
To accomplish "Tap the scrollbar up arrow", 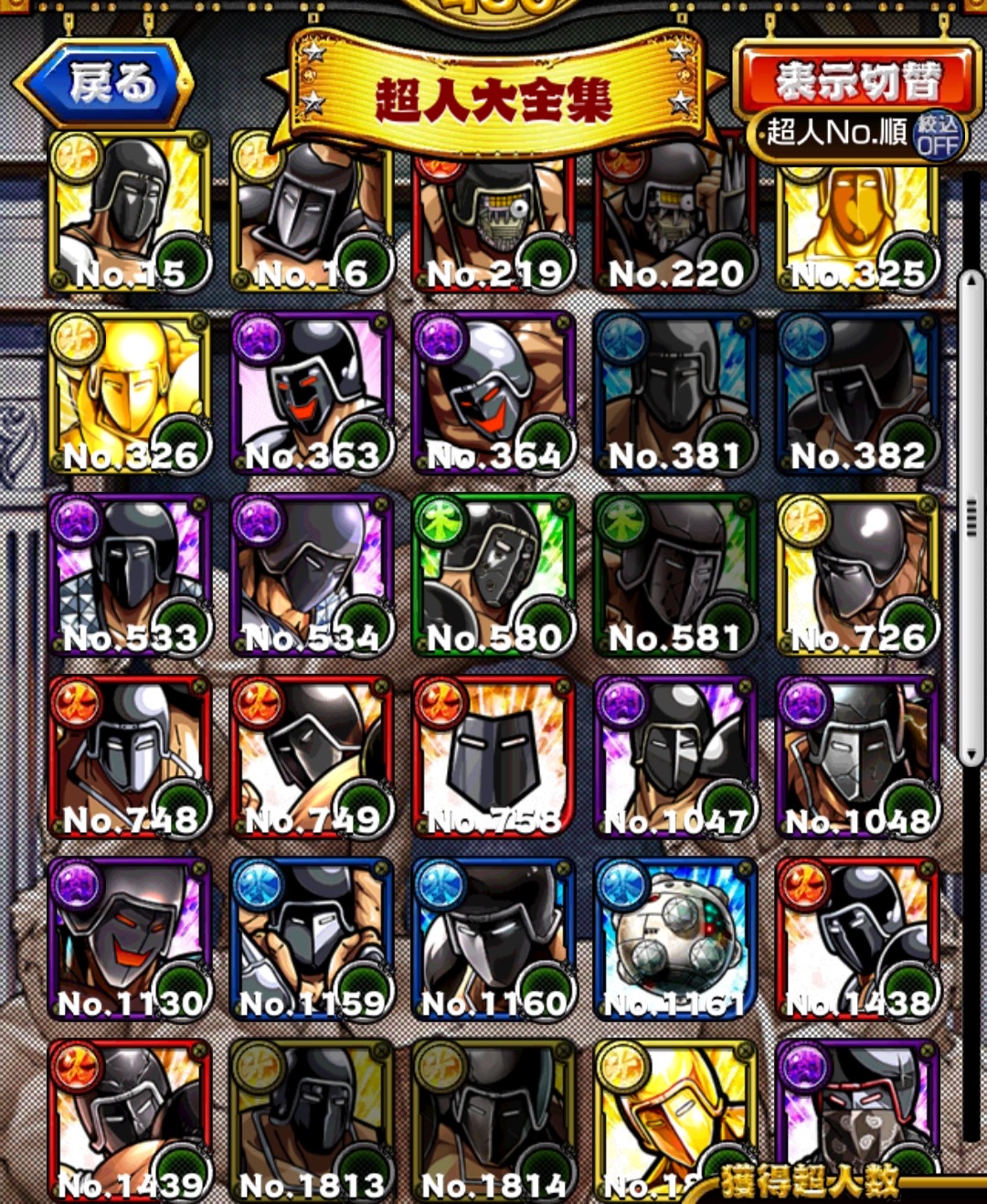I will coord(971,282).
